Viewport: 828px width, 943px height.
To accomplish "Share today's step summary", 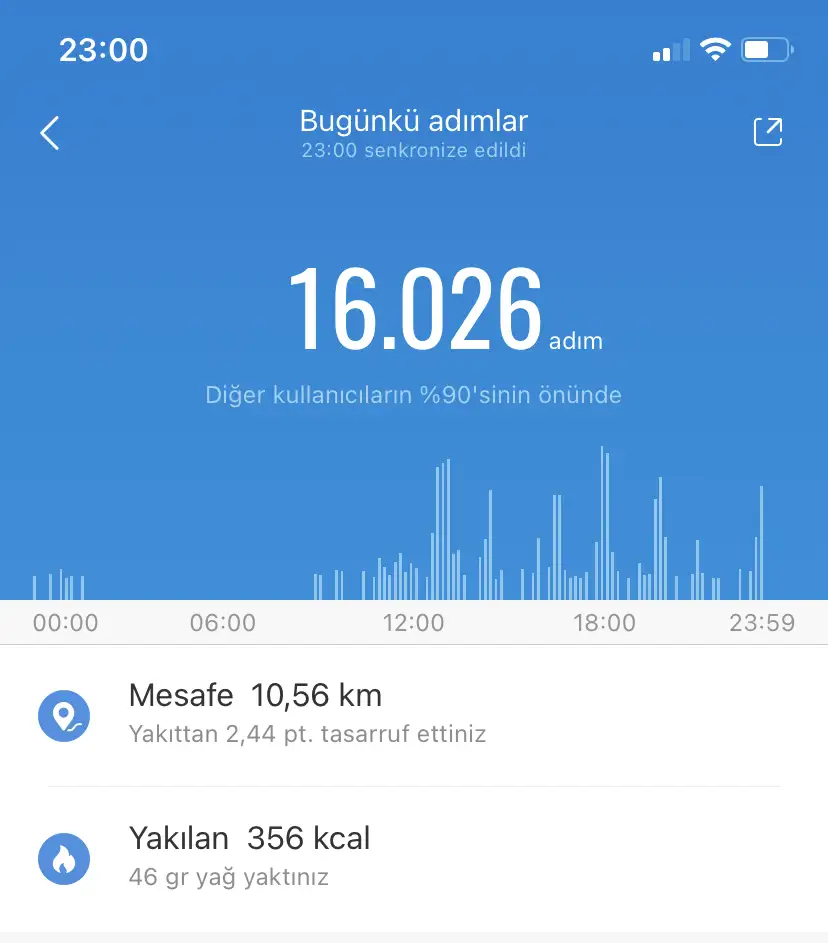I will pyautogui.click(x=767, y=133).
